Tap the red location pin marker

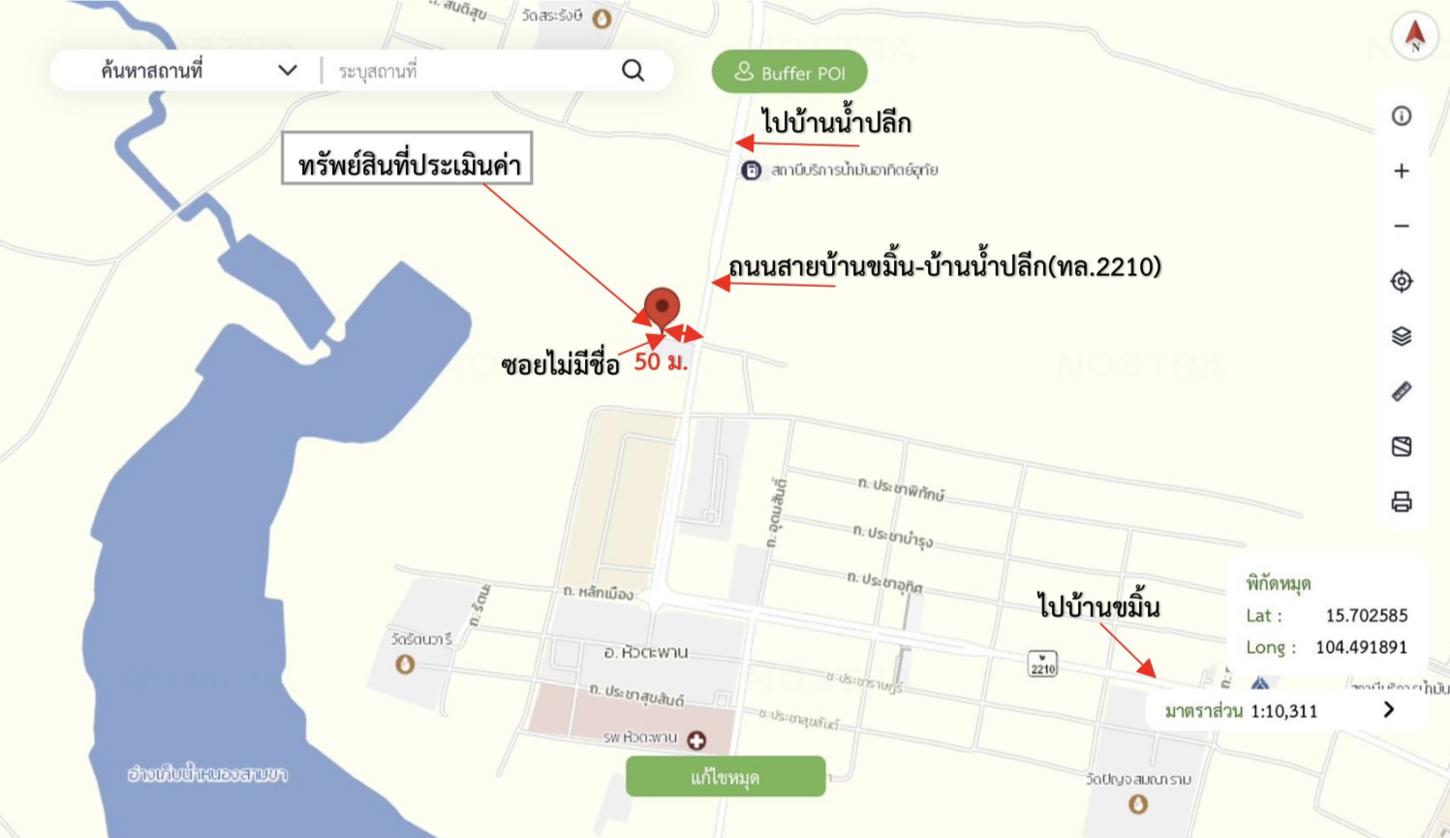662,307
